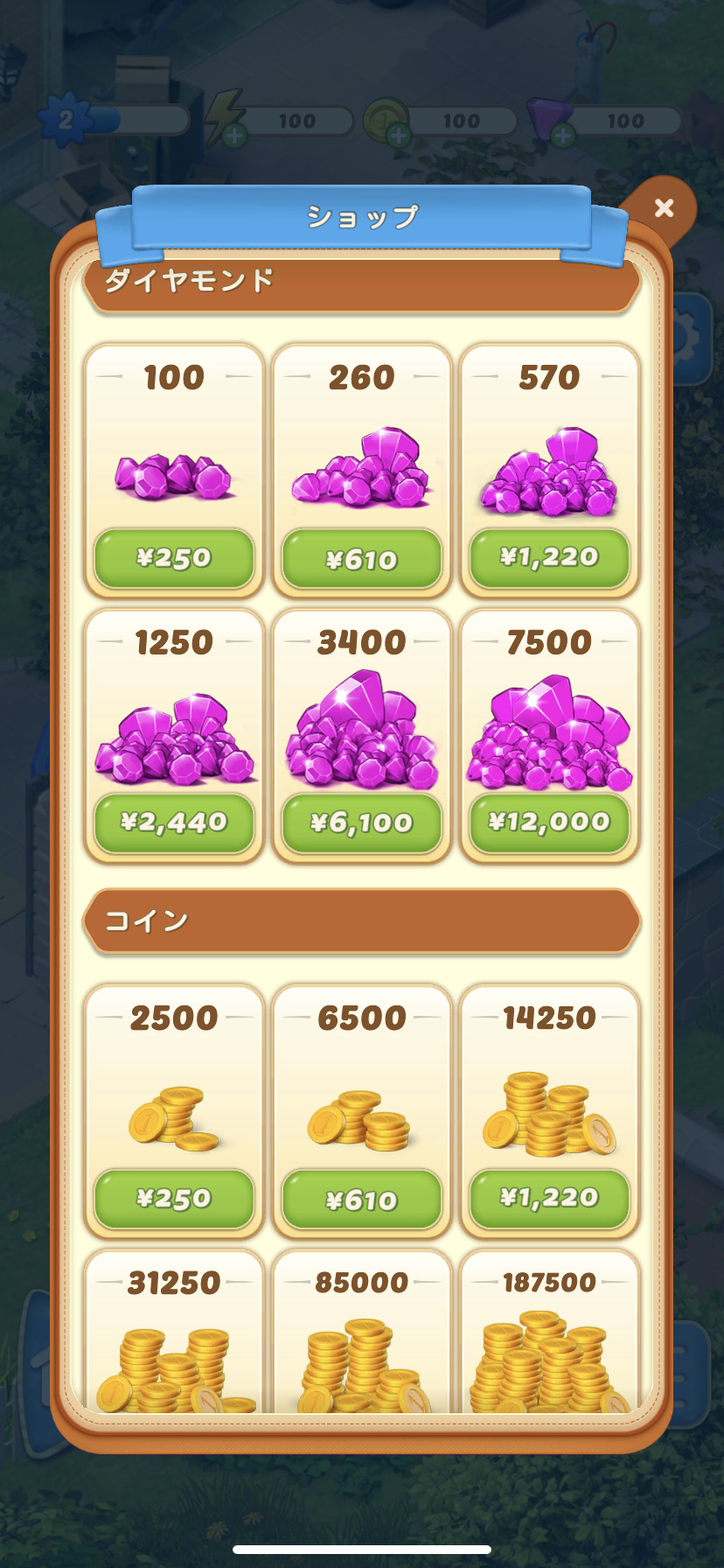Purchase 7500 diamonds for ¥12,000
The image size is (724, 1568).
(x=549, y=822)
